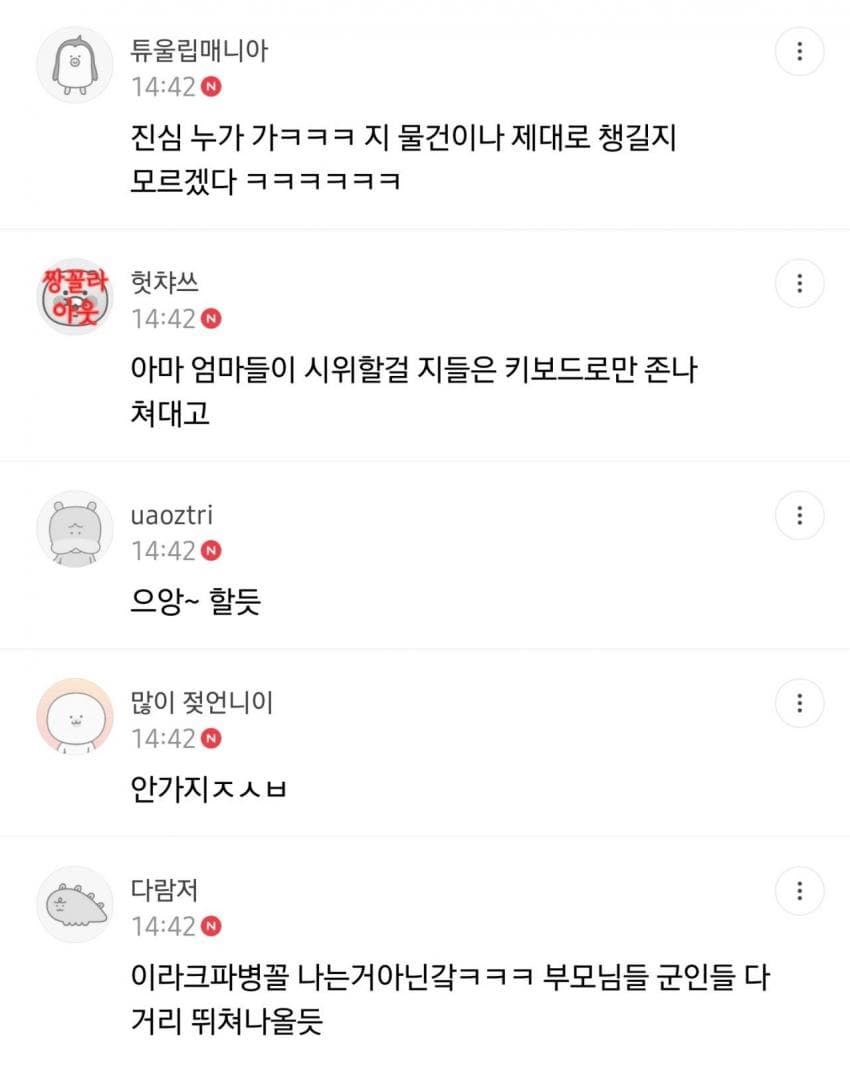View 튜울립매니아's profile avatar
The image size is (850, 1065).
[75, 65]
